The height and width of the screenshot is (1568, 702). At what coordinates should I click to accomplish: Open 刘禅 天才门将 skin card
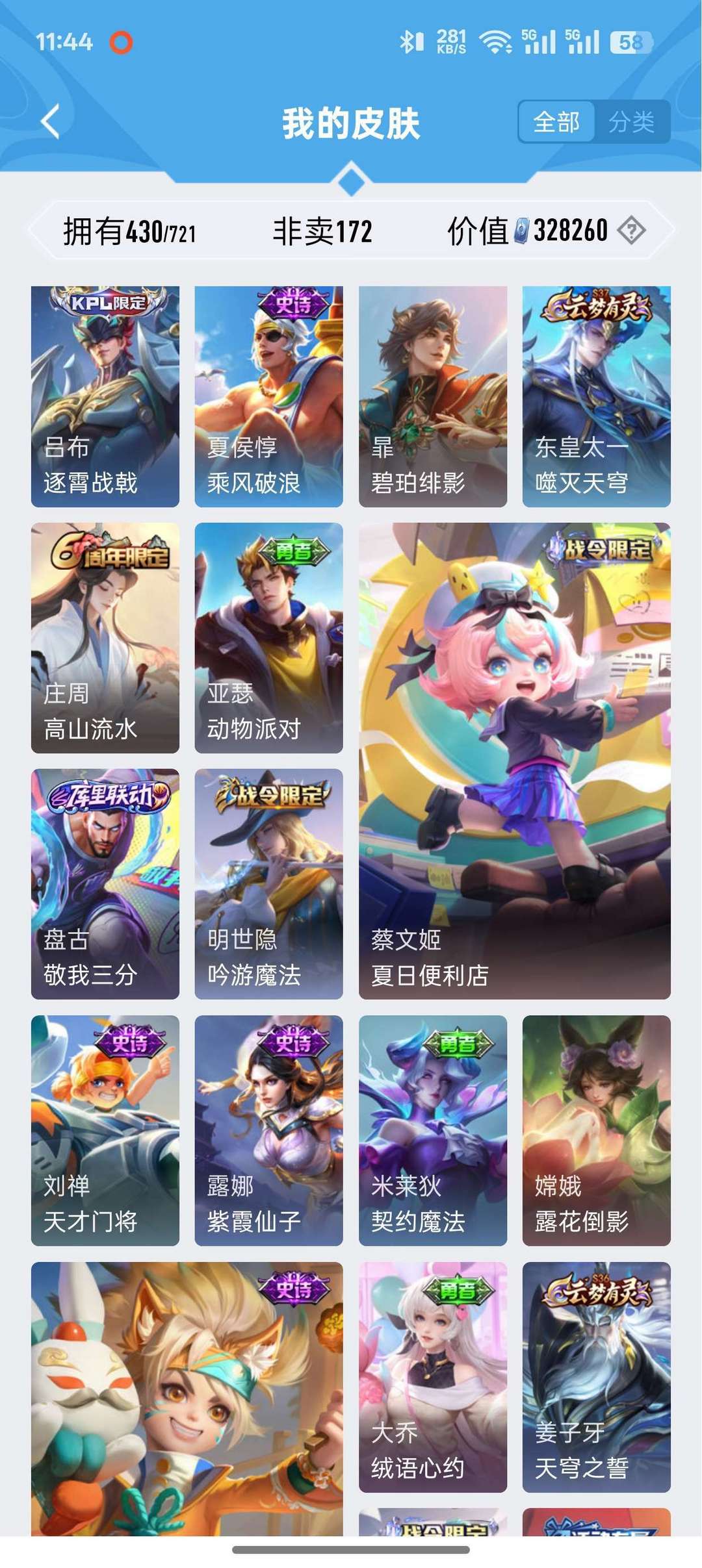click(x=105, y=1130)
